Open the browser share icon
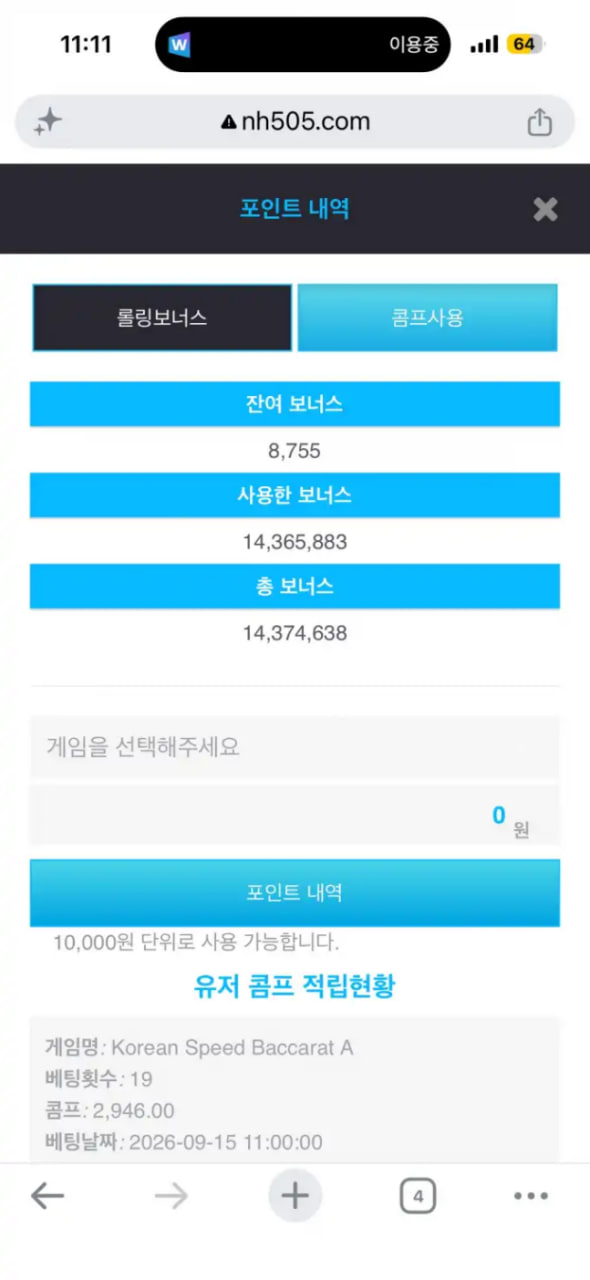 tap(539, 122)
